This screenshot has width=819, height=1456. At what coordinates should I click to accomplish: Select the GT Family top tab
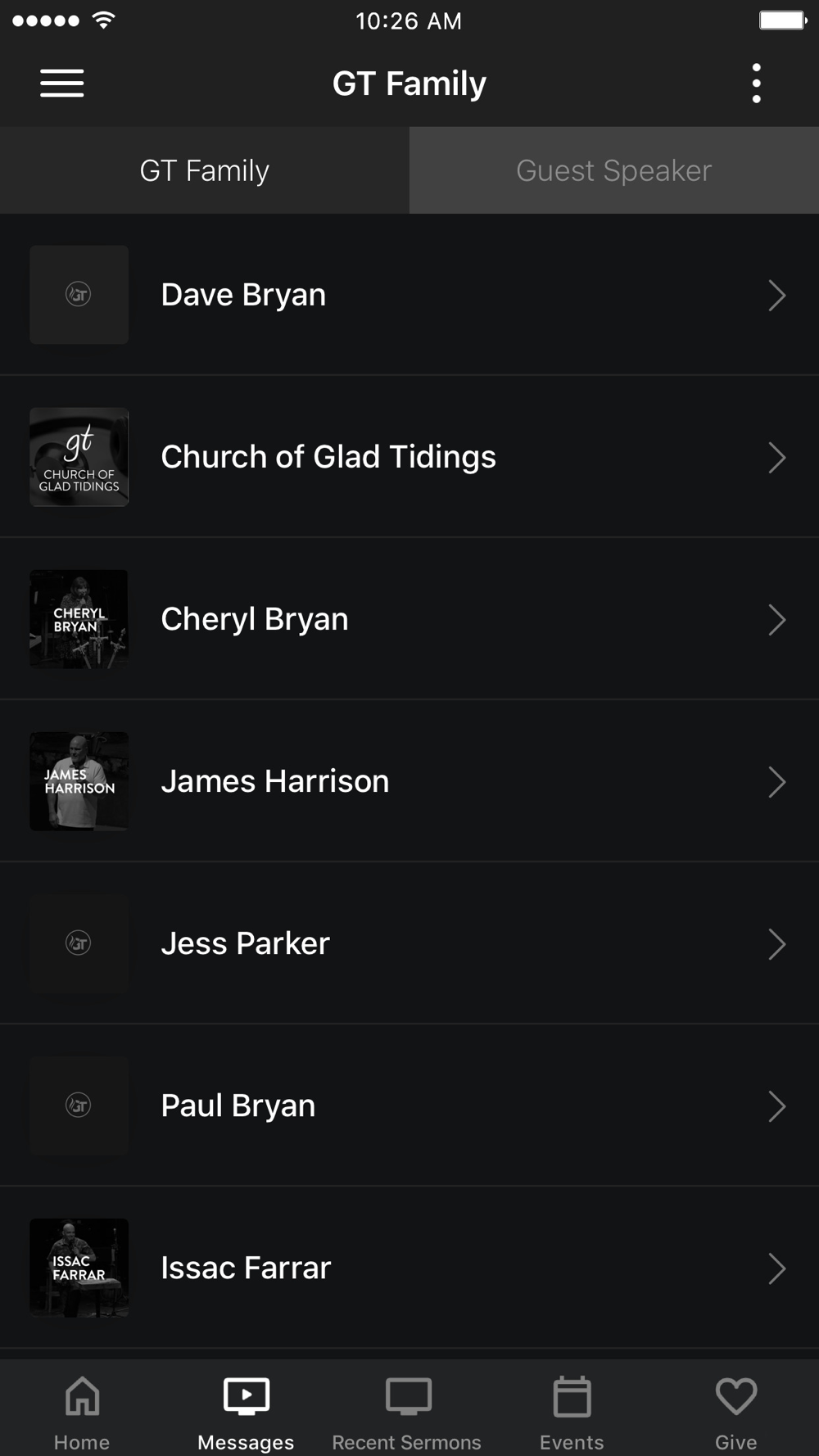(205, 170)
